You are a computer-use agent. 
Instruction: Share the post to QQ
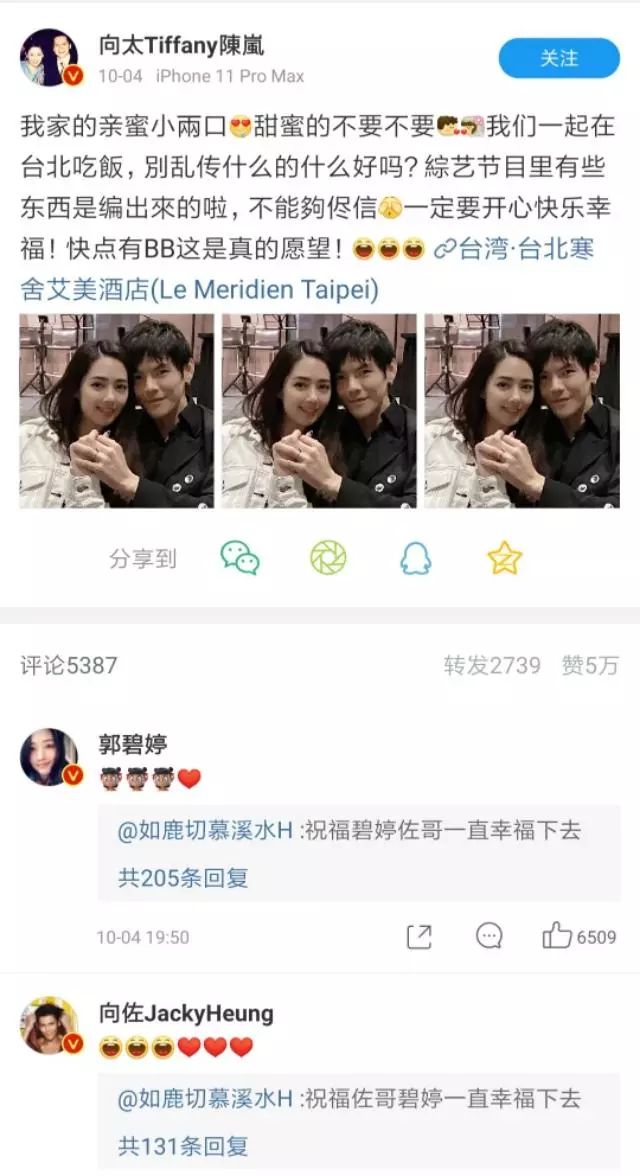point(416,557)
